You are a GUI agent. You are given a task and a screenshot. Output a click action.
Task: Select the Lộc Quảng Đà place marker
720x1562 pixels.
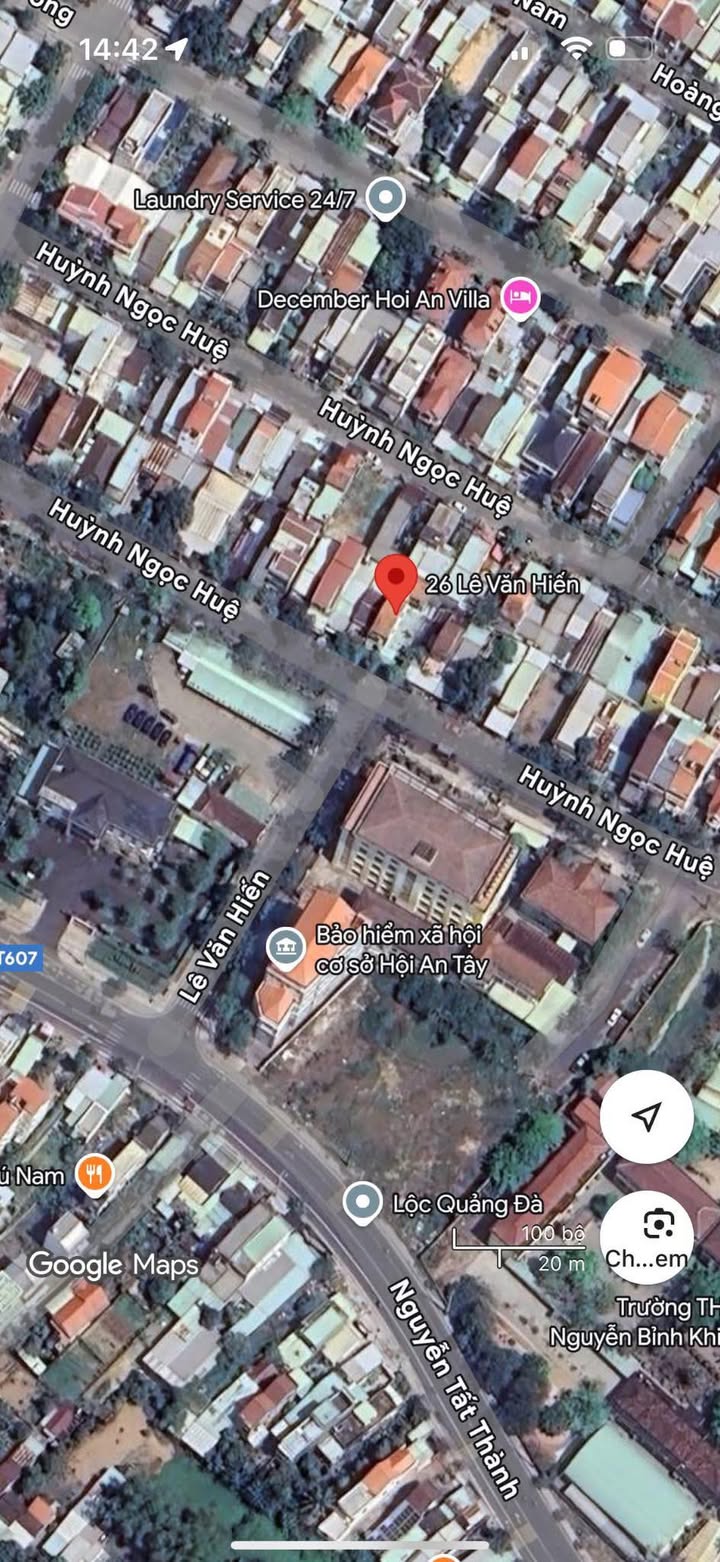[362, 1202]
